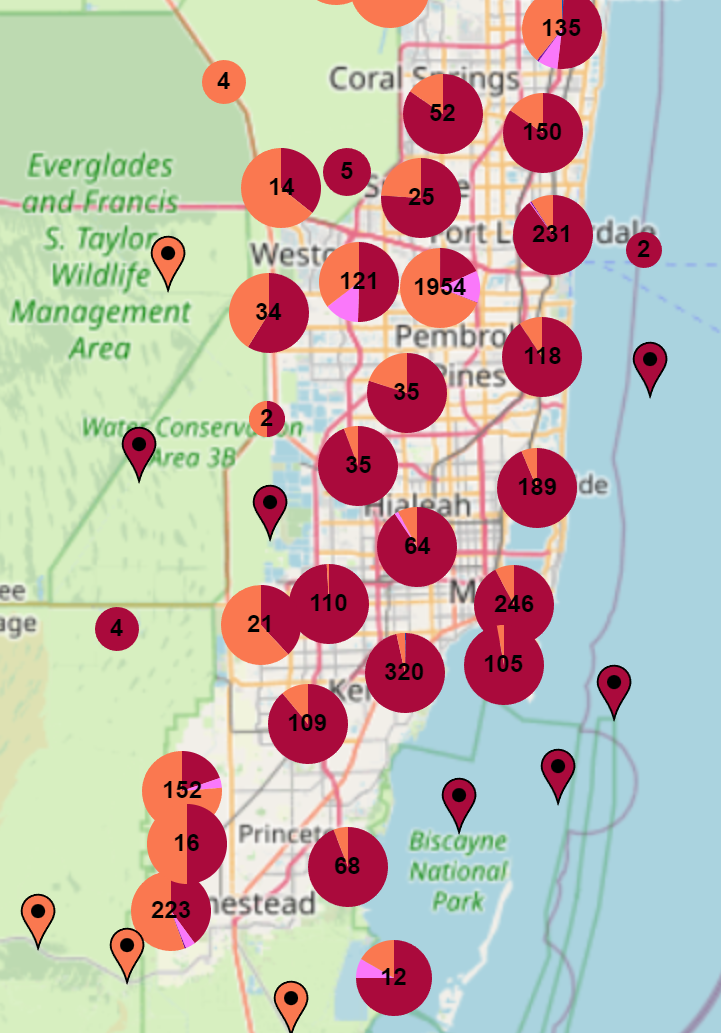This screenshot has width=721, height=1033.
Task: Expand the 223 cluster near Homestead
Action: click(x=171, y=911)
